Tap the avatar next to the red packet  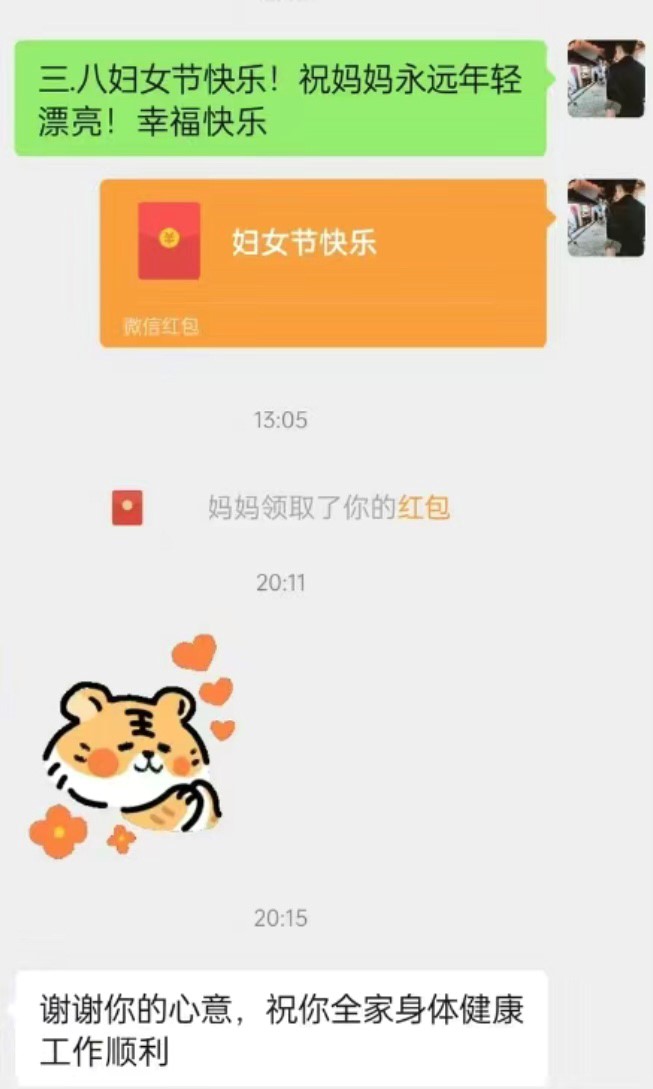[x=606, y=218]
